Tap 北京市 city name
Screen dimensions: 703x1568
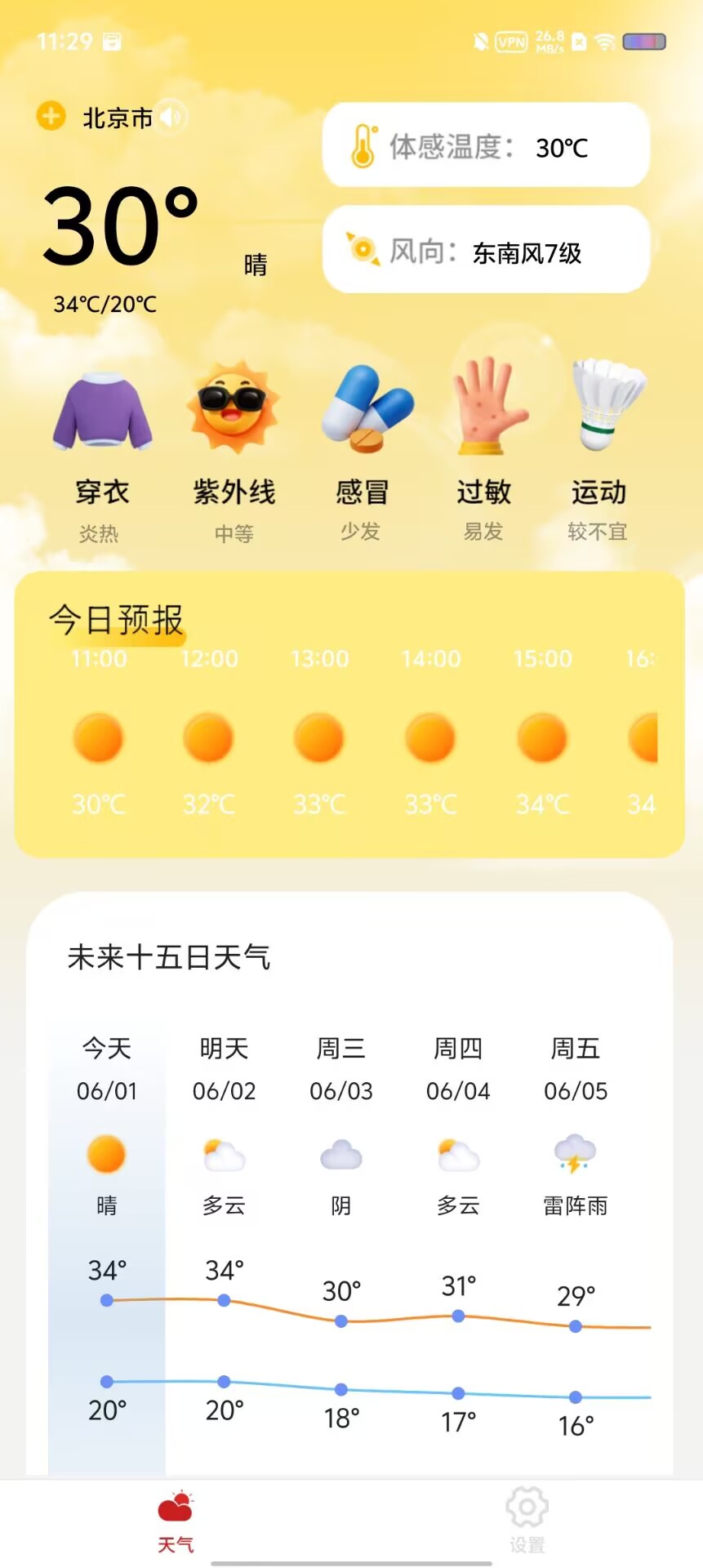point(118,118)
